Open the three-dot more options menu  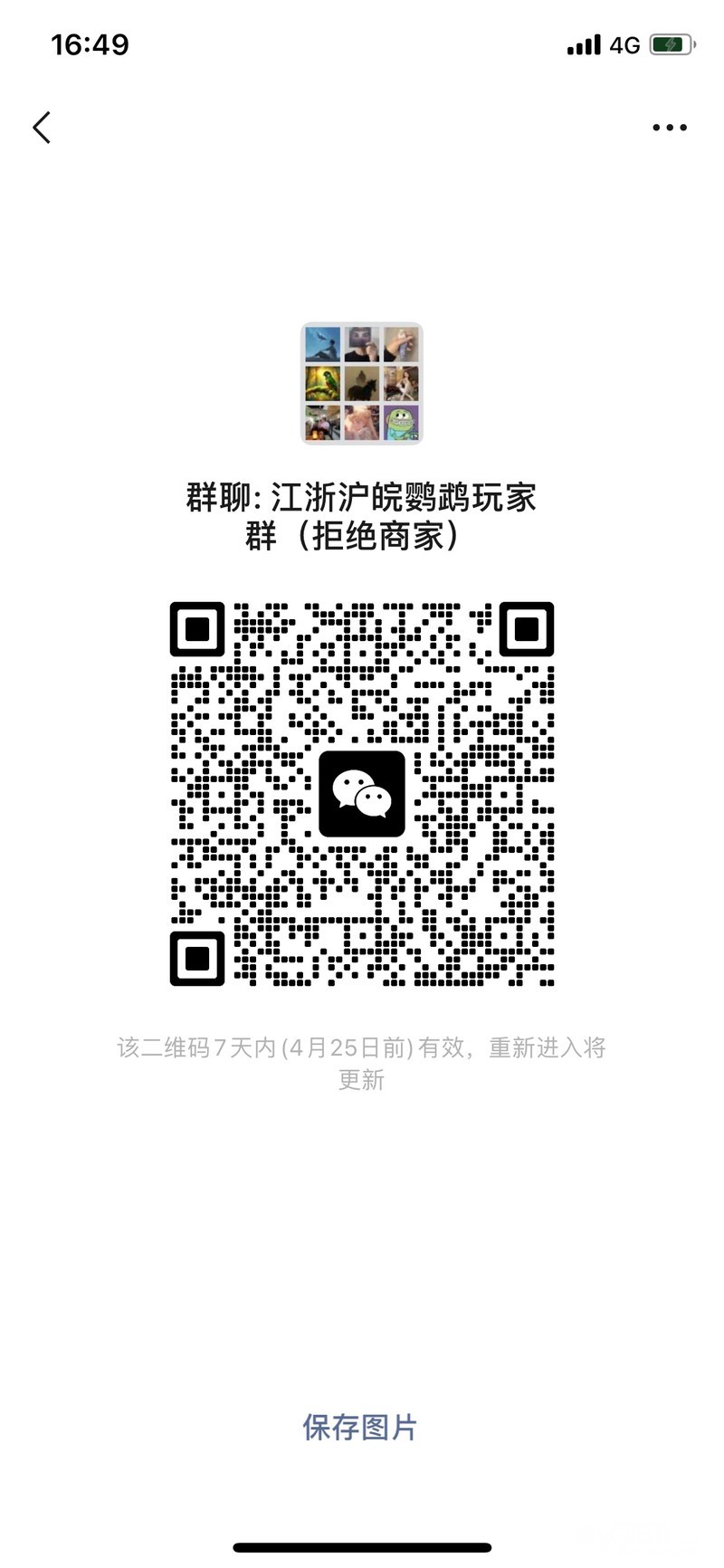point(670,128)
